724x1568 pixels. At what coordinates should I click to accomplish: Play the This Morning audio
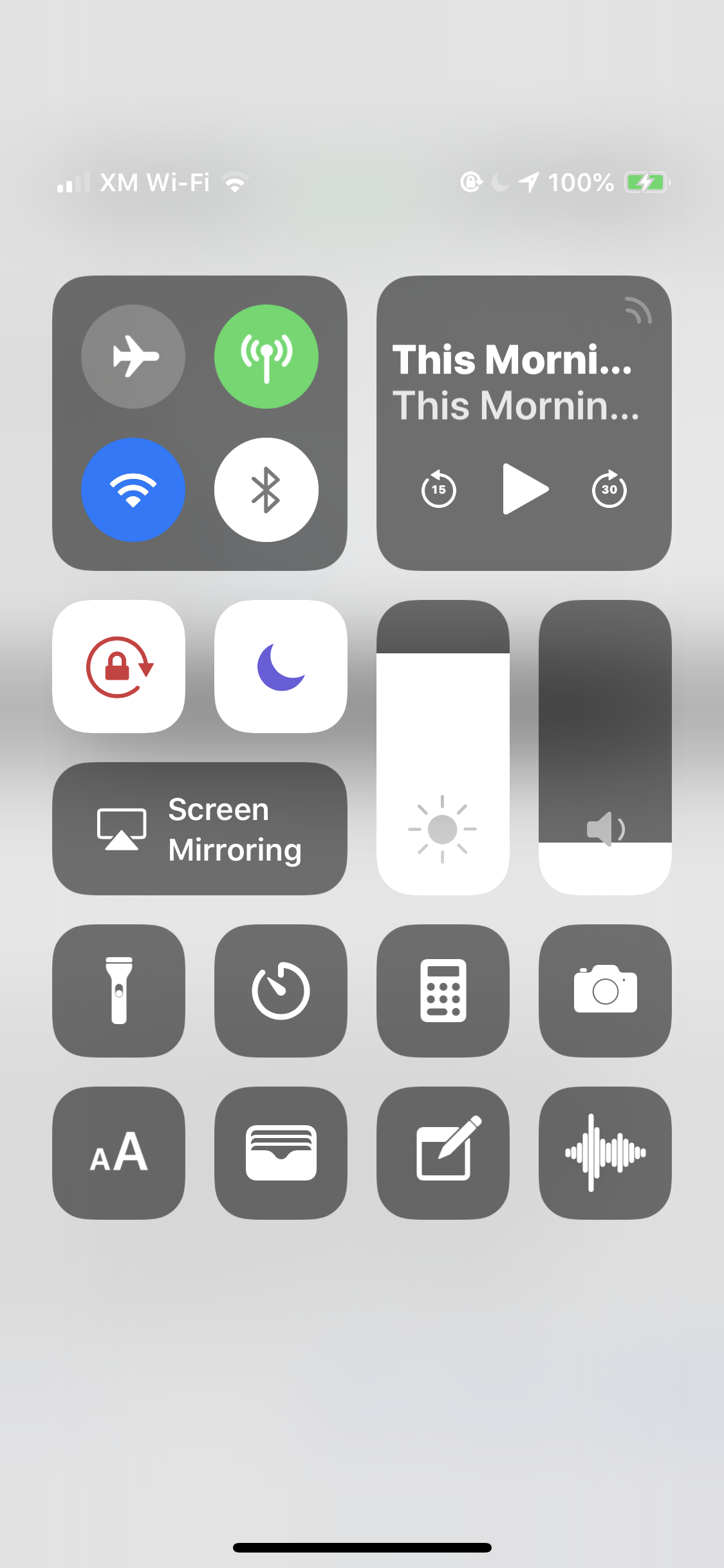tap(524, 489)
